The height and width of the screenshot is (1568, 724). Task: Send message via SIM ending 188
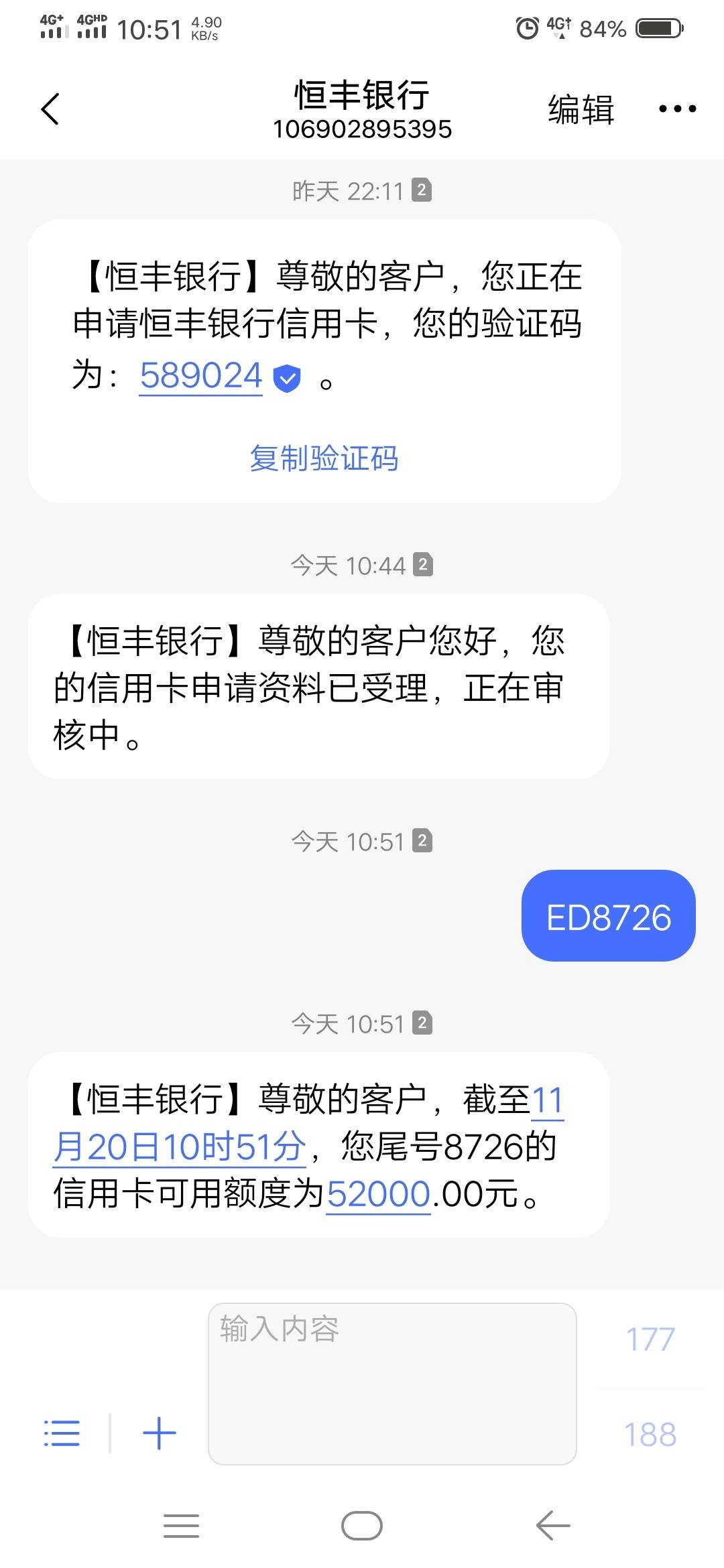pos(650,1435)
